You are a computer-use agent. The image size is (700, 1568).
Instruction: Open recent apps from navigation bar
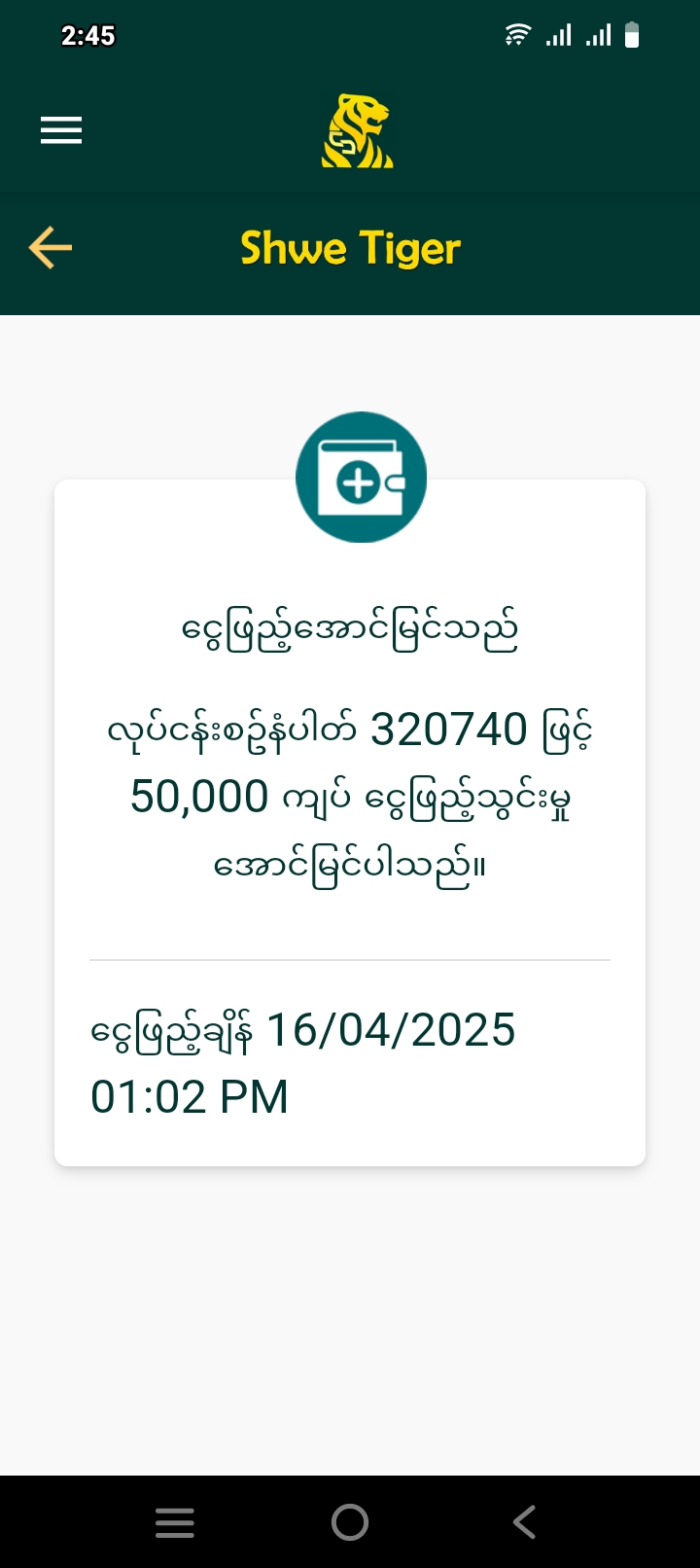coord(175,1522)
